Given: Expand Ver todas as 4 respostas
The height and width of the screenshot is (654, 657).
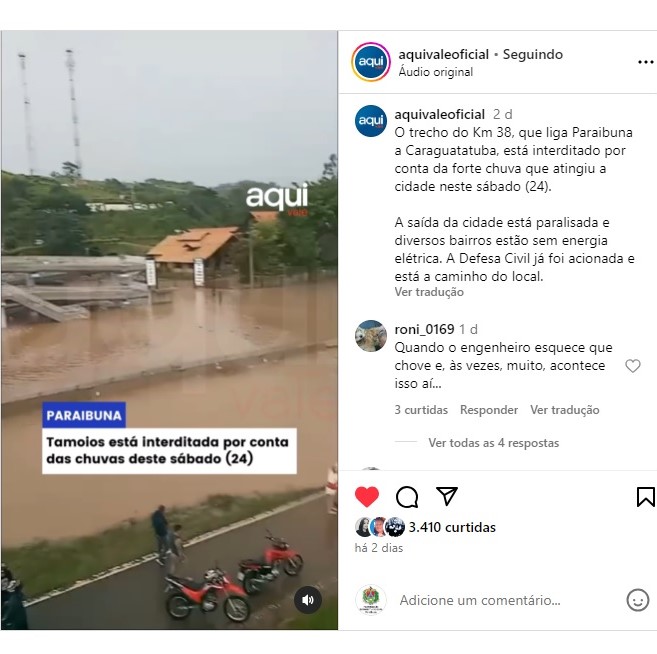Looking at the screenshot, I should [x=493, y=442].
